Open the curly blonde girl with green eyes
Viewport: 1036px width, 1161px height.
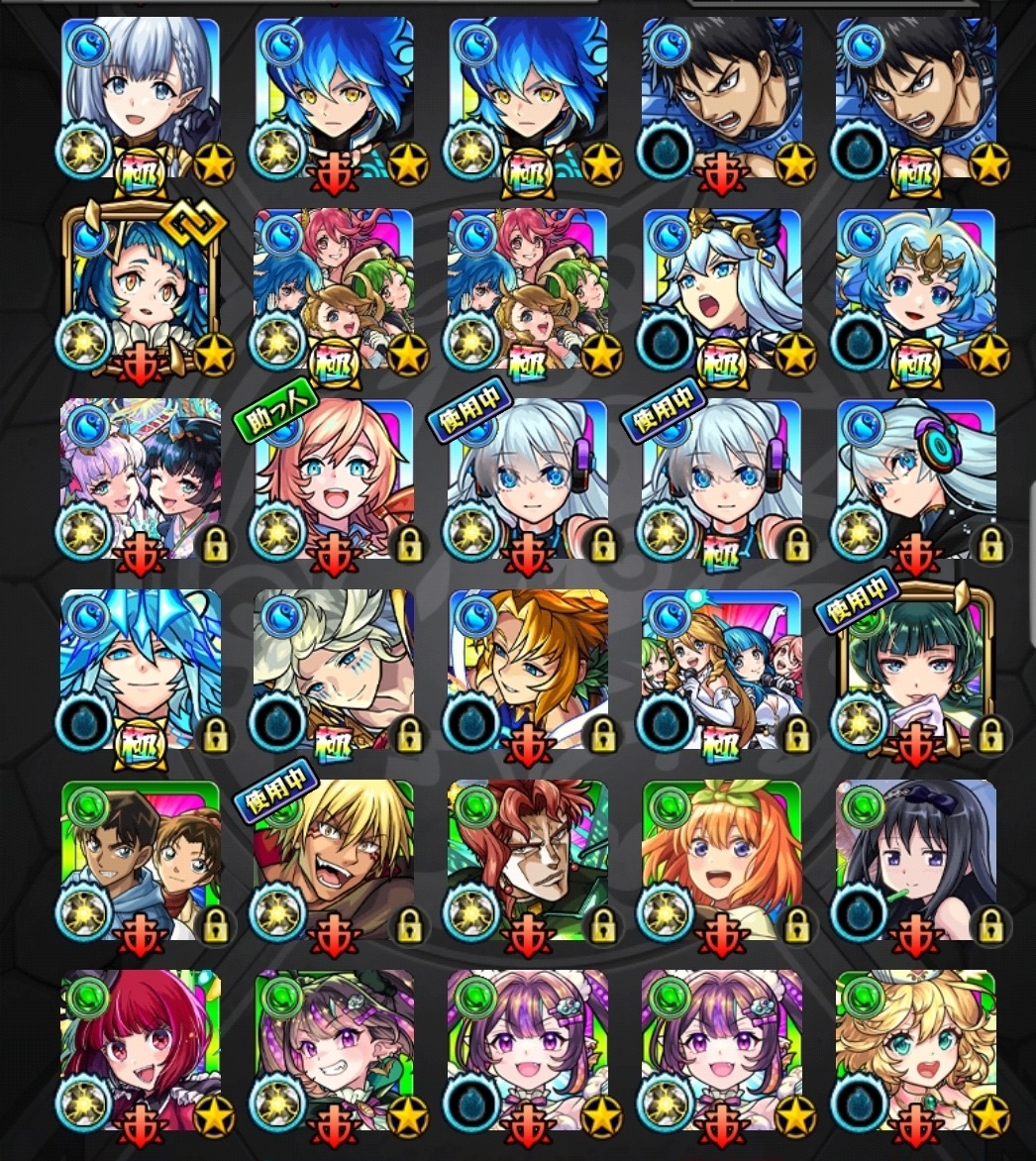tap(915, 1048)
